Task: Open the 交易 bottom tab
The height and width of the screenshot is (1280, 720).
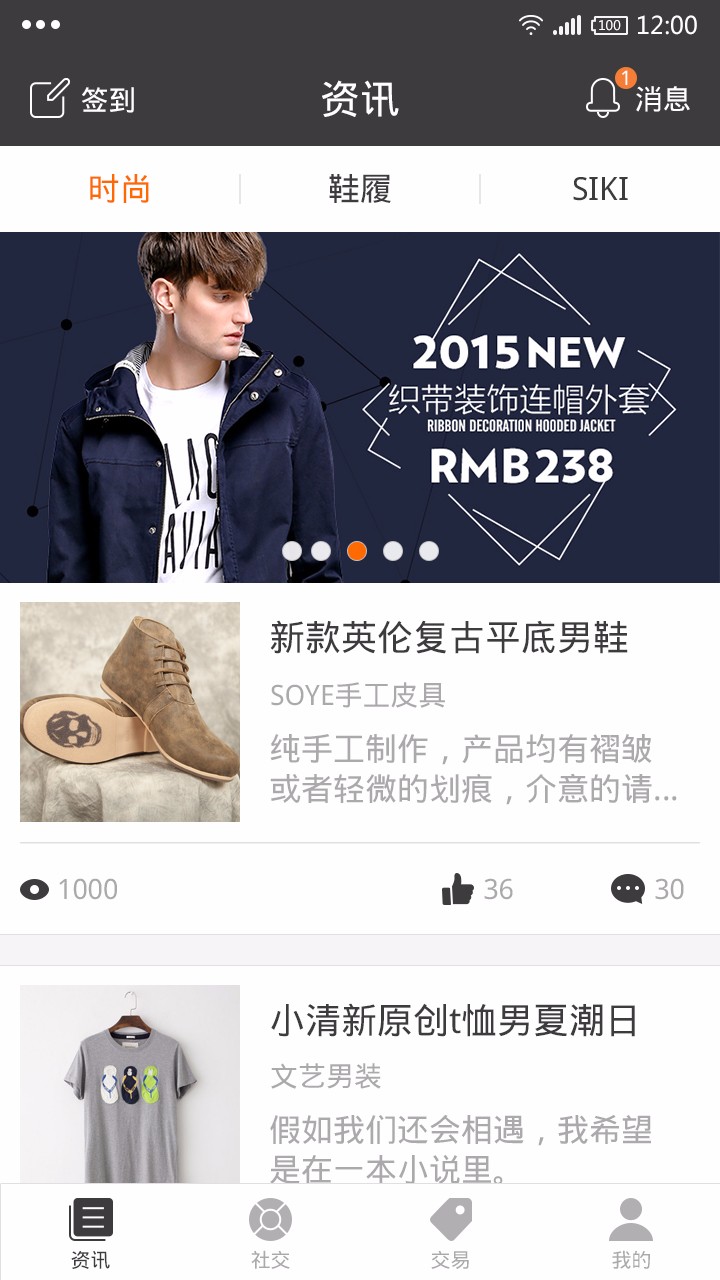Action: point(450,1234)
